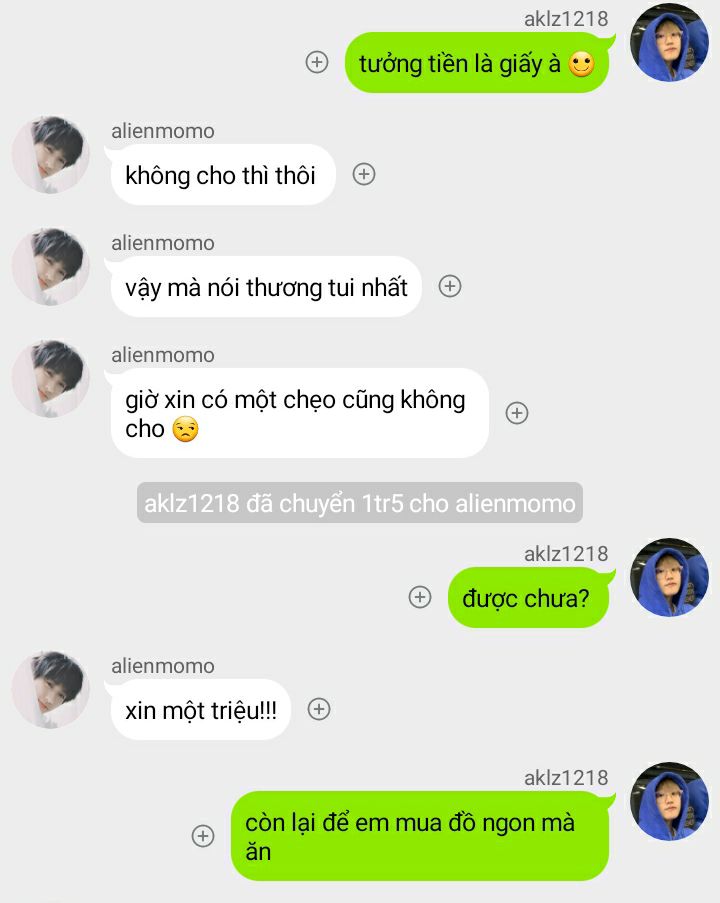
Task: View aklz1218's avatar next to "tưởng tiền là giấy à"
Action: pyautogui.click(x=669, y=42)
